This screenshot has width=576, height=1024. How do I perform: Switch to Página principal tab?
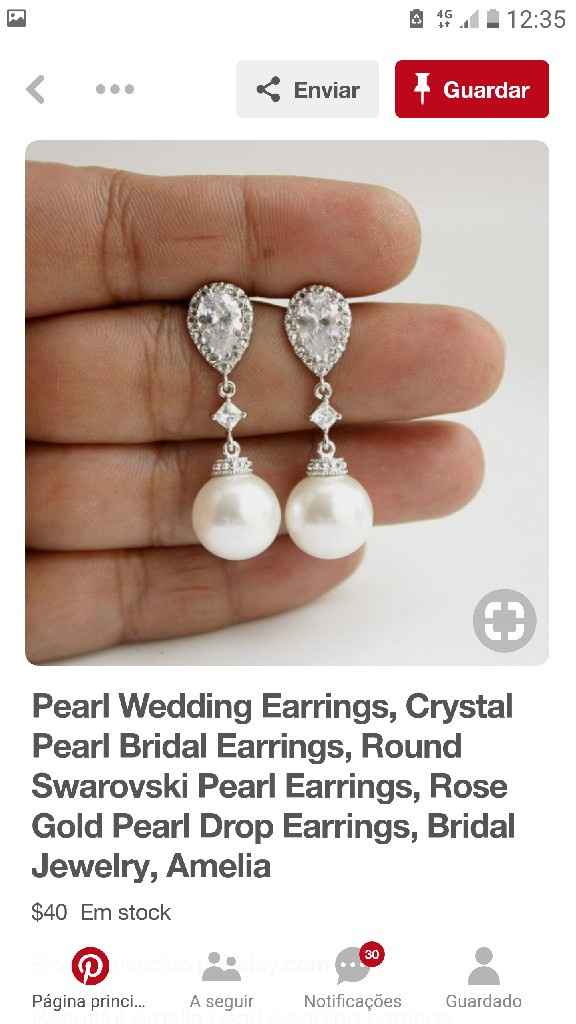89,978
